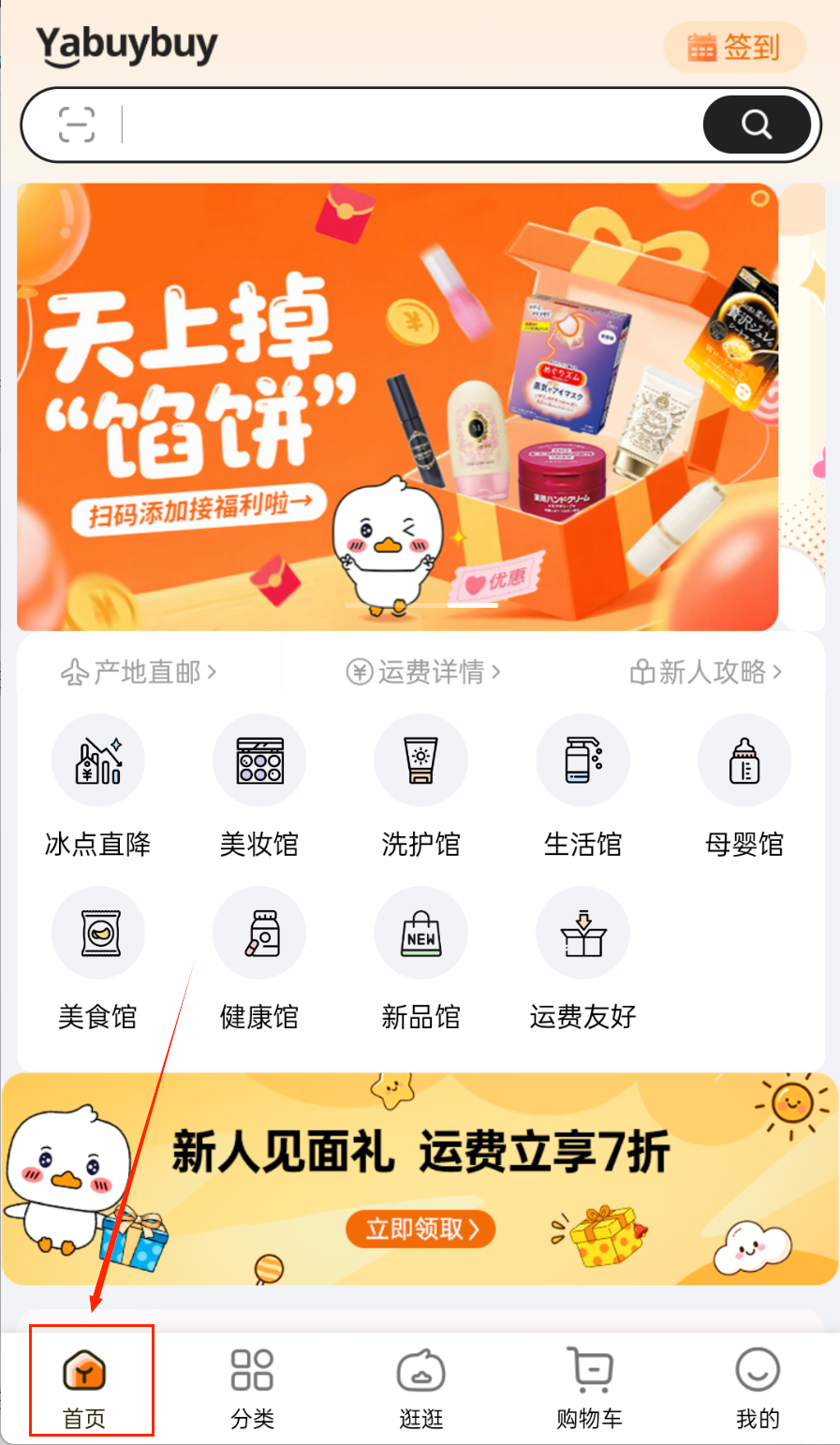Open 新人攻略 link
The image size is (840, 1445).
coord(706,671)
